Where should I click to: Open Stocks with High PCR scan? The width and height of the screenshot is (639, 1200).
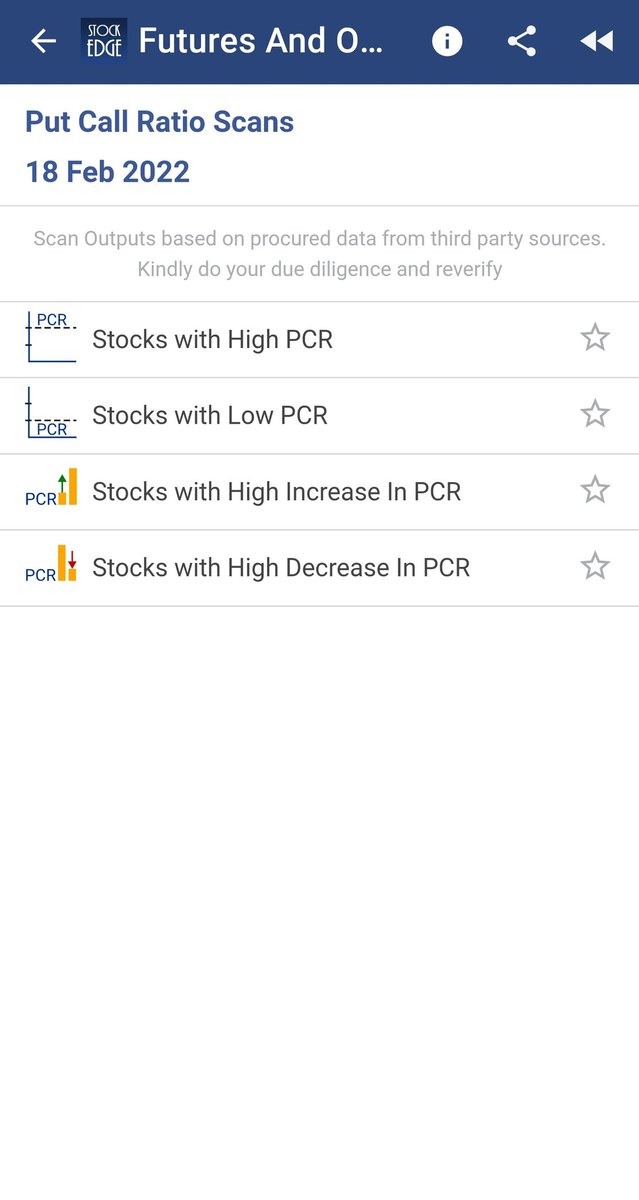pos(212,340)
